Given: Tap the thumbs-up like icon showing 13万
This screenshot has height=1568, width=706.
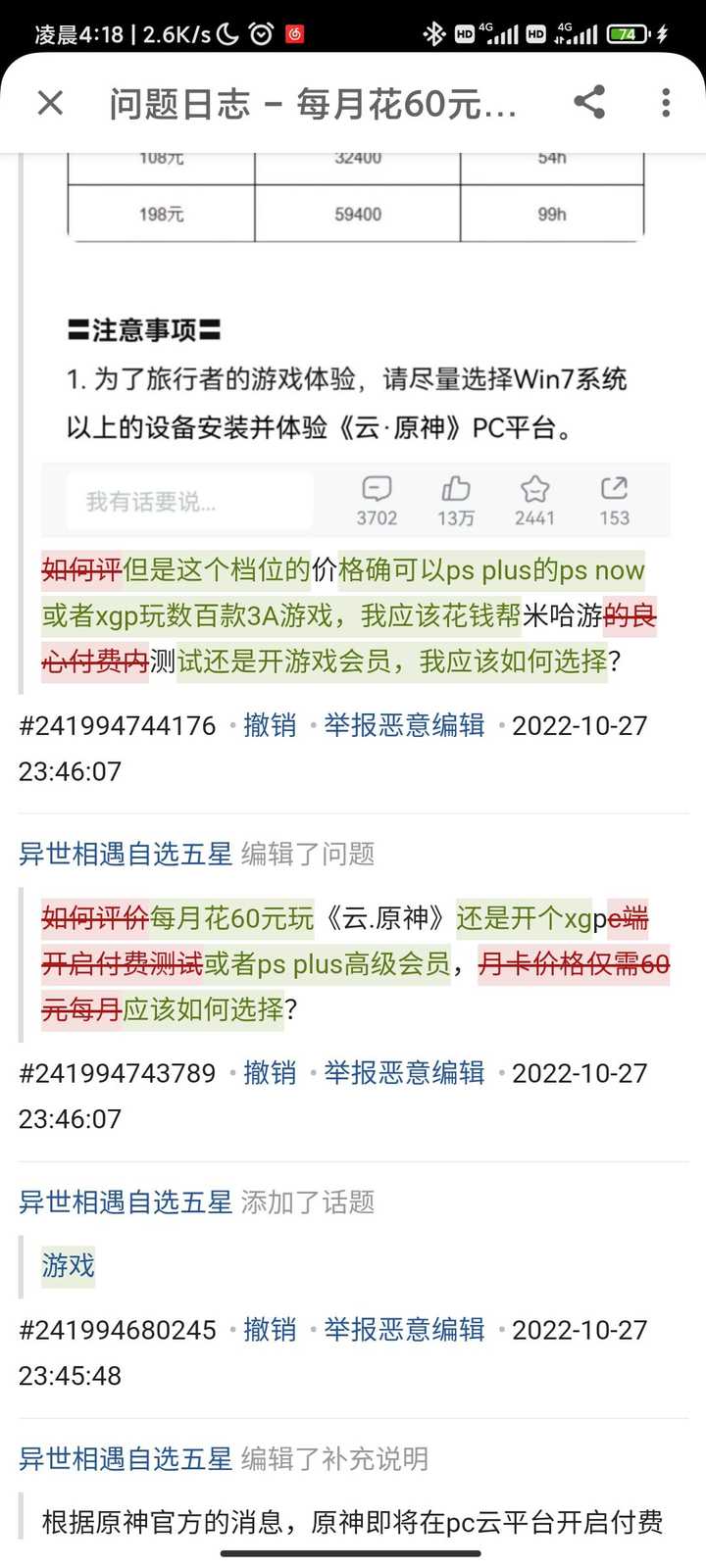Looking at the screenshot, I should point(455,489).
